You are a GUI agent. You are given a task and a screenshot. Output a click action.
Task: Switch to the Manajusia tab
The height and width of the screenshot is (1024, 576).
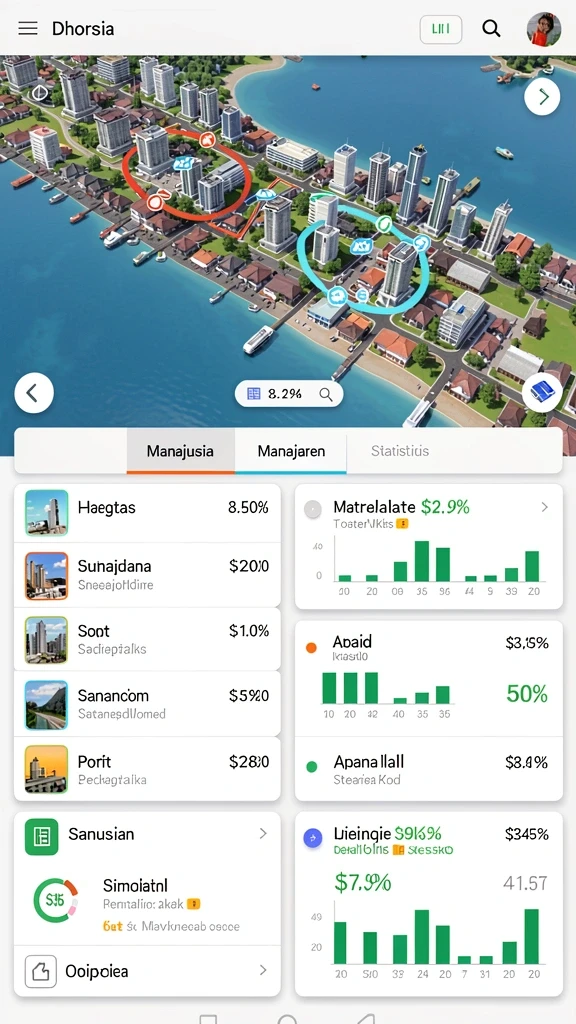(x=180, y=451)
